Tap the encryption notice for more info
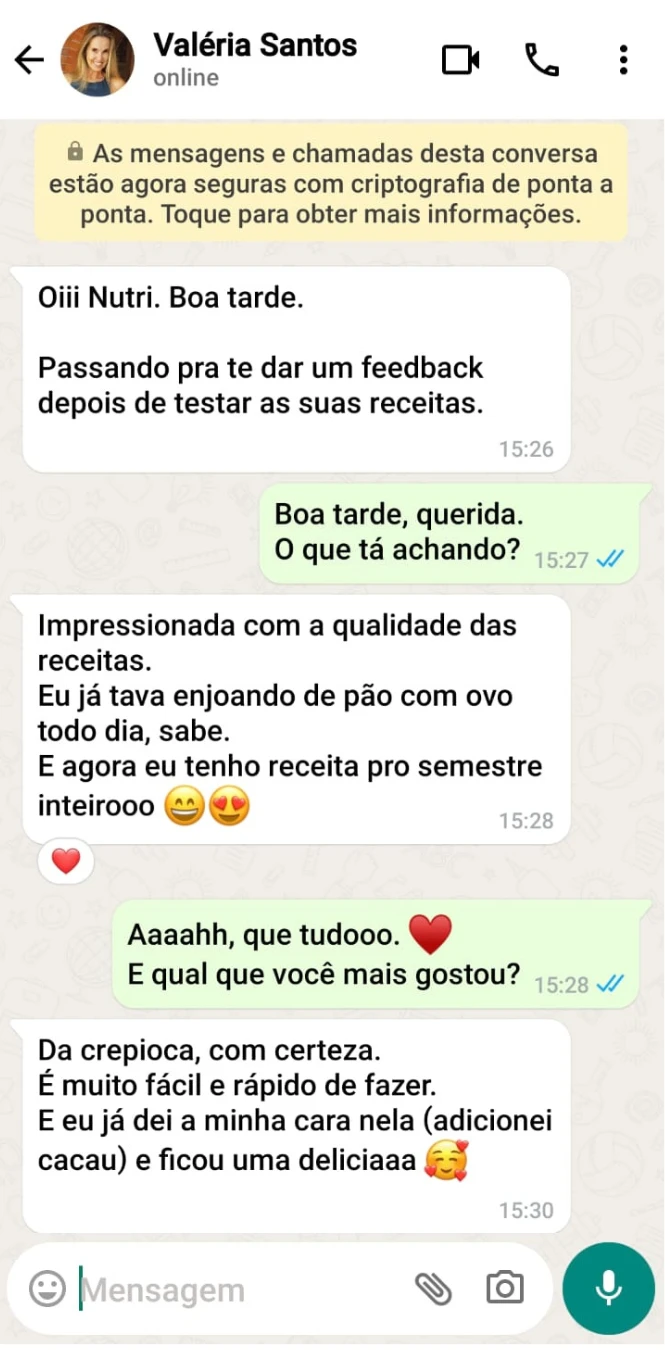Image resolution: width=665 pixels, height=1350 pixels. click(x=331, y=184)
